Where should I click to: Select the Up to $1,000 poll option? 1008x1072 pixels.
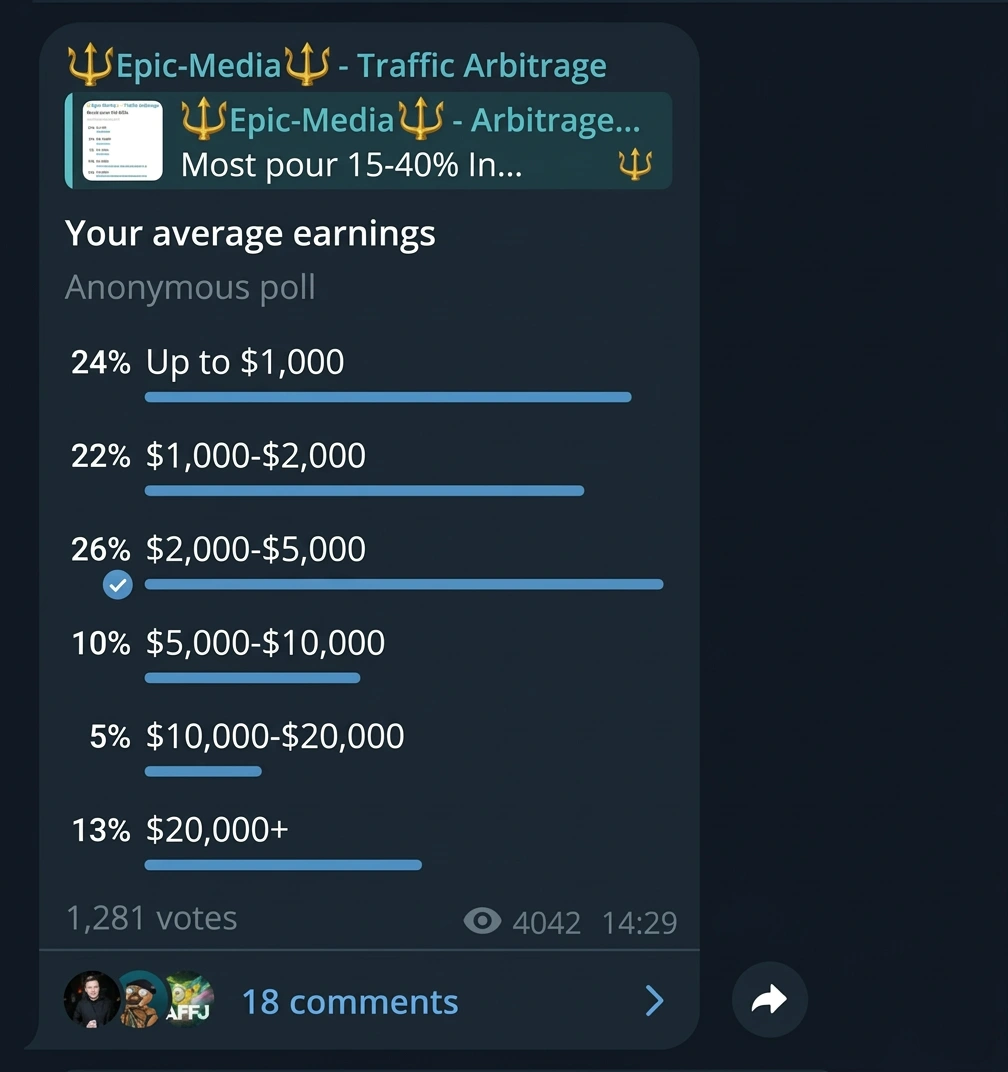245,362
